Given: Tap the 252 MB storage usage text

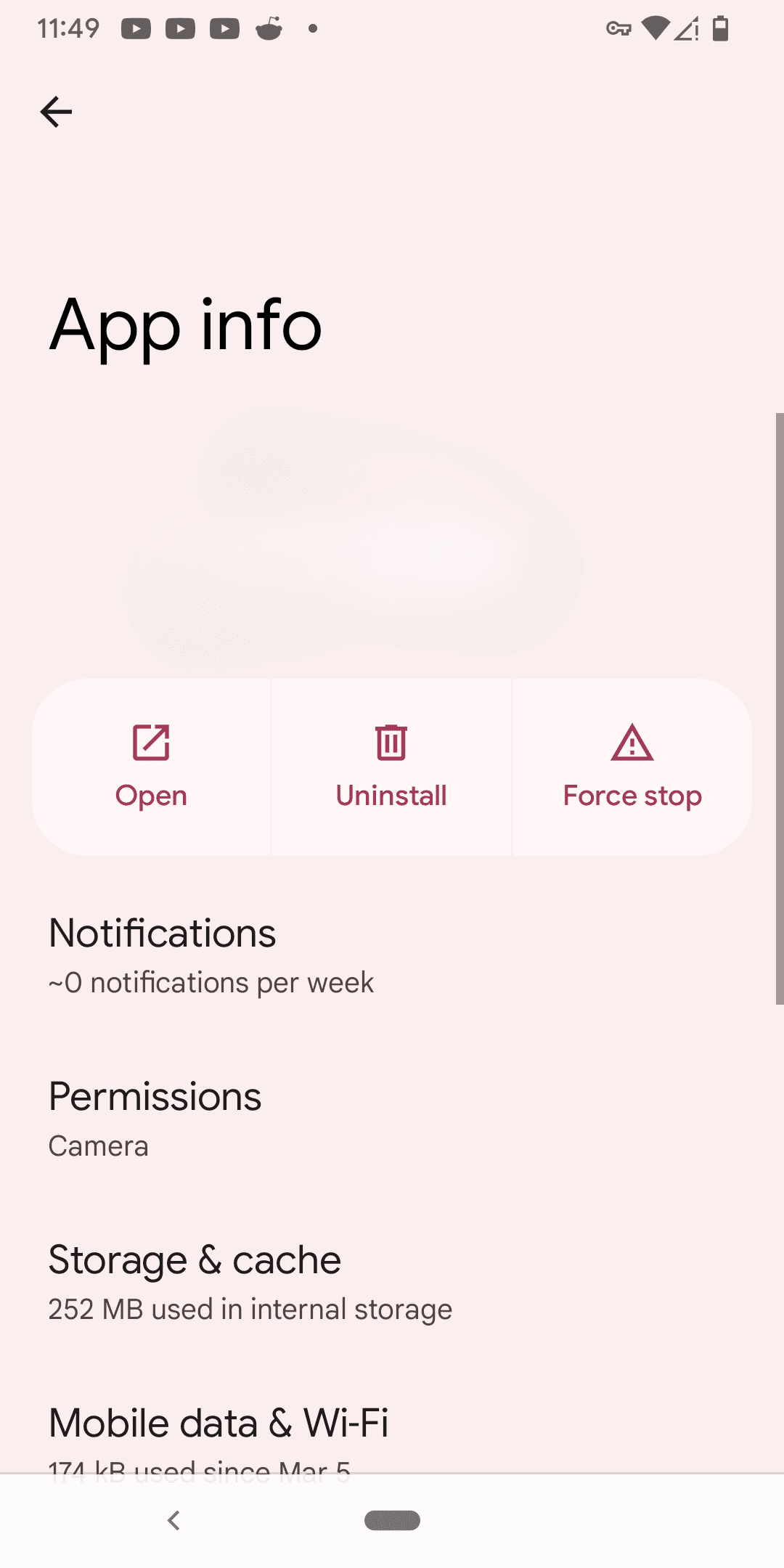Looking at the screenshot, I should pos(249,1309).
